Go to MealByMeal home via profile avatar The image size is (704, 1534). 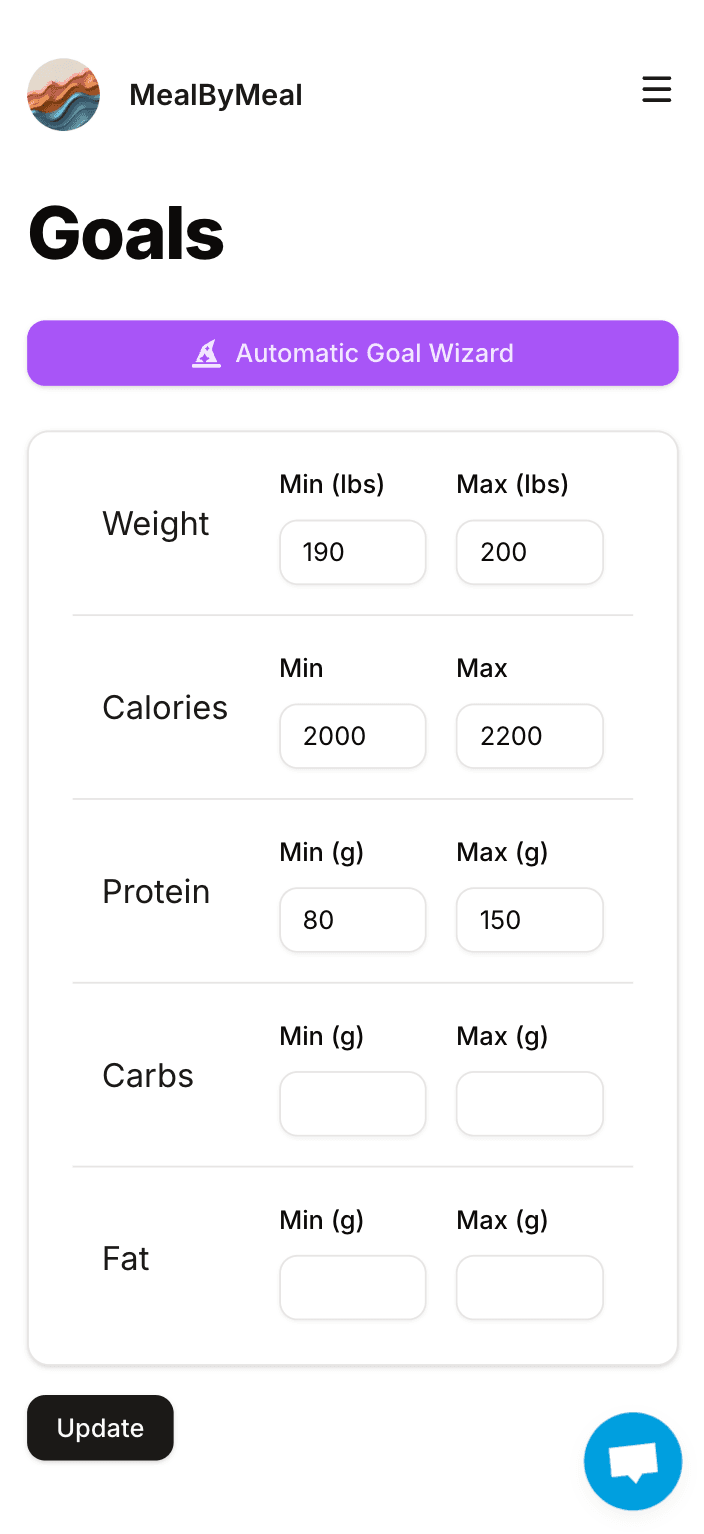(x=64, y=95)
